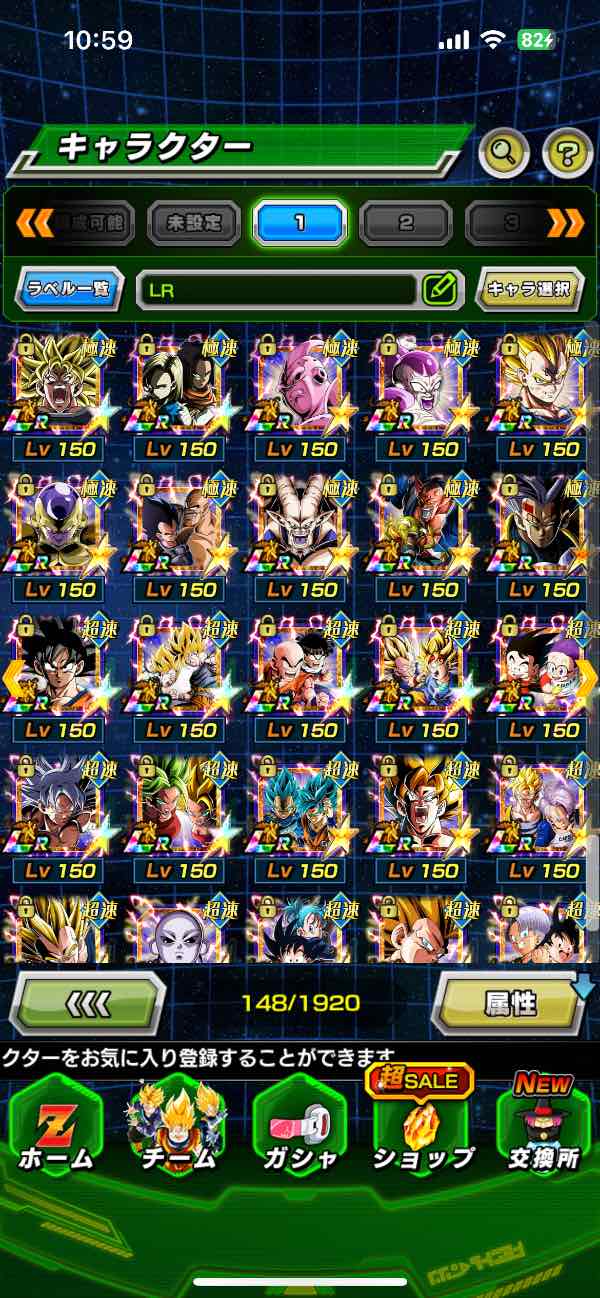
Task: Switch to label tab 2
Action: pos(406,222)
